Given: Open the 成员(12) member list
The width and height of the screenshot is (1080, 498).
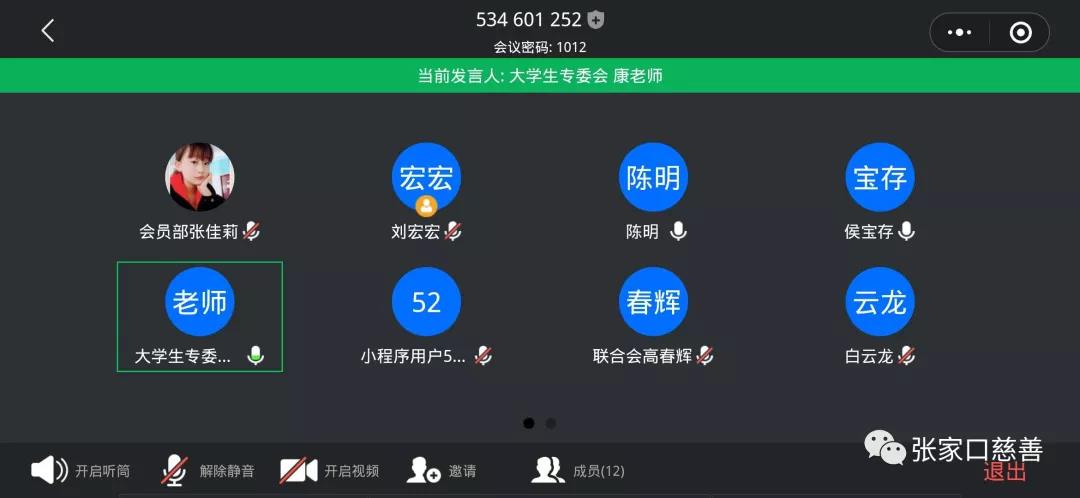Looking at the screenshot, I should (578, 470).
